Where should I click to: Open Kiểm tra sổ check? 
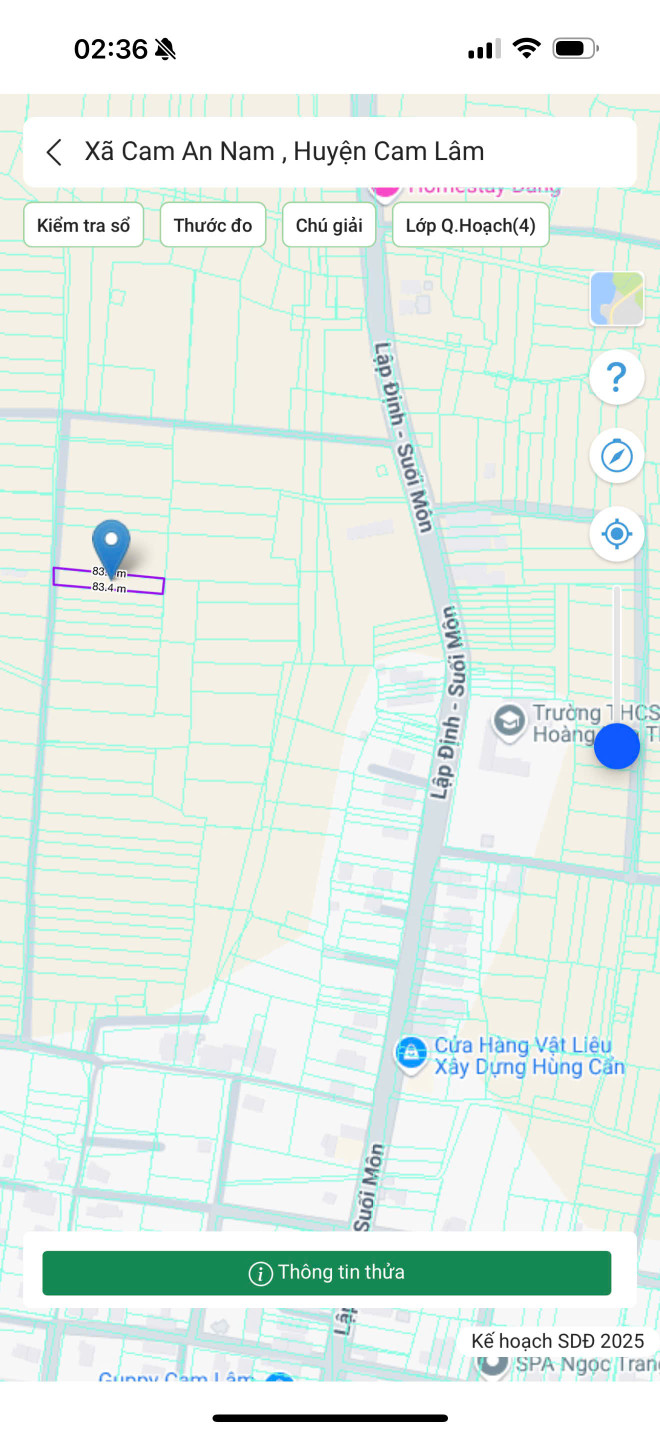click(84, 225)
